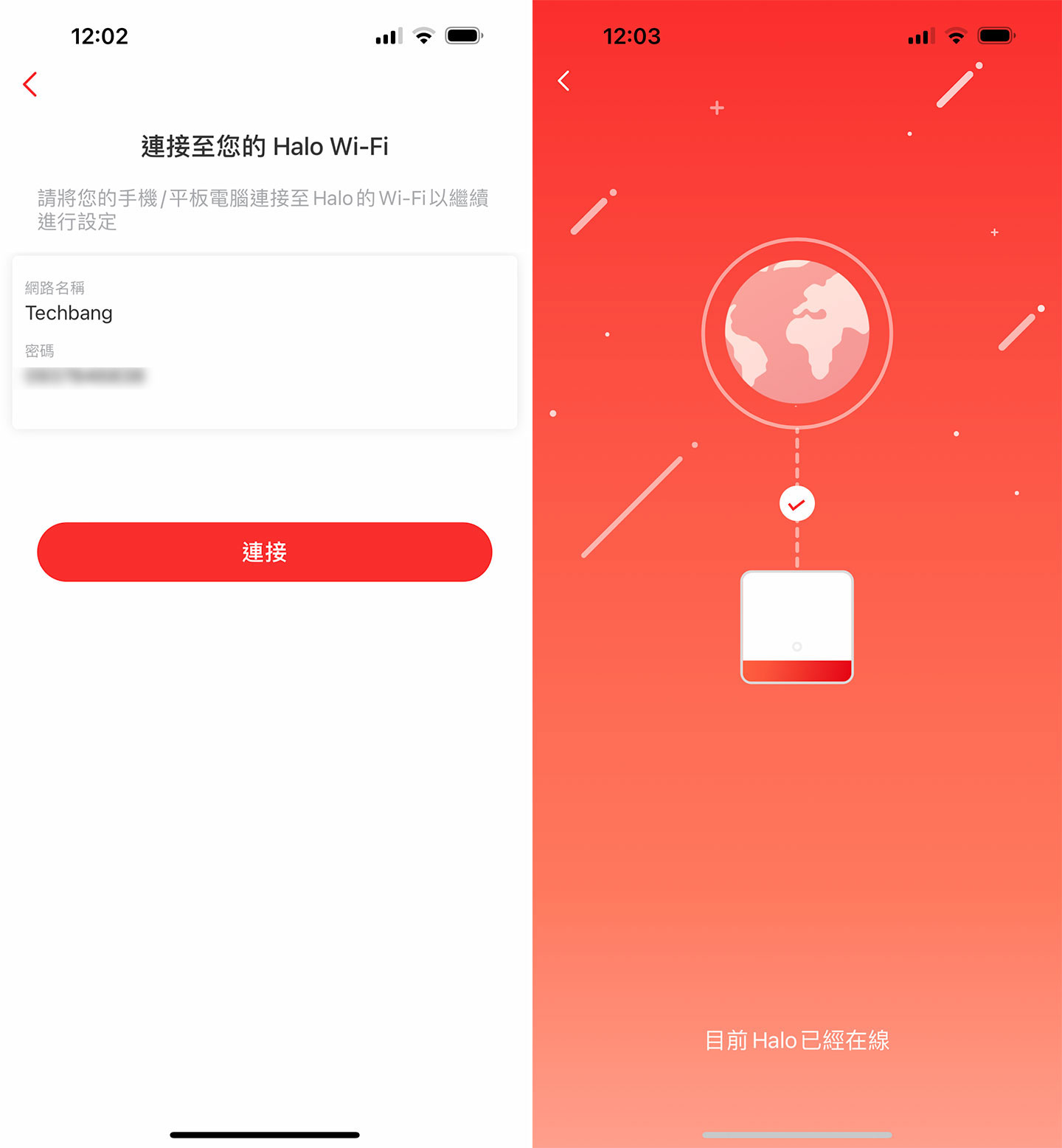This screenshot has width=1062, height=1148.
Task: Go back from the Halo Wi-Fi connection screen
Action: (x=30, y=85)
